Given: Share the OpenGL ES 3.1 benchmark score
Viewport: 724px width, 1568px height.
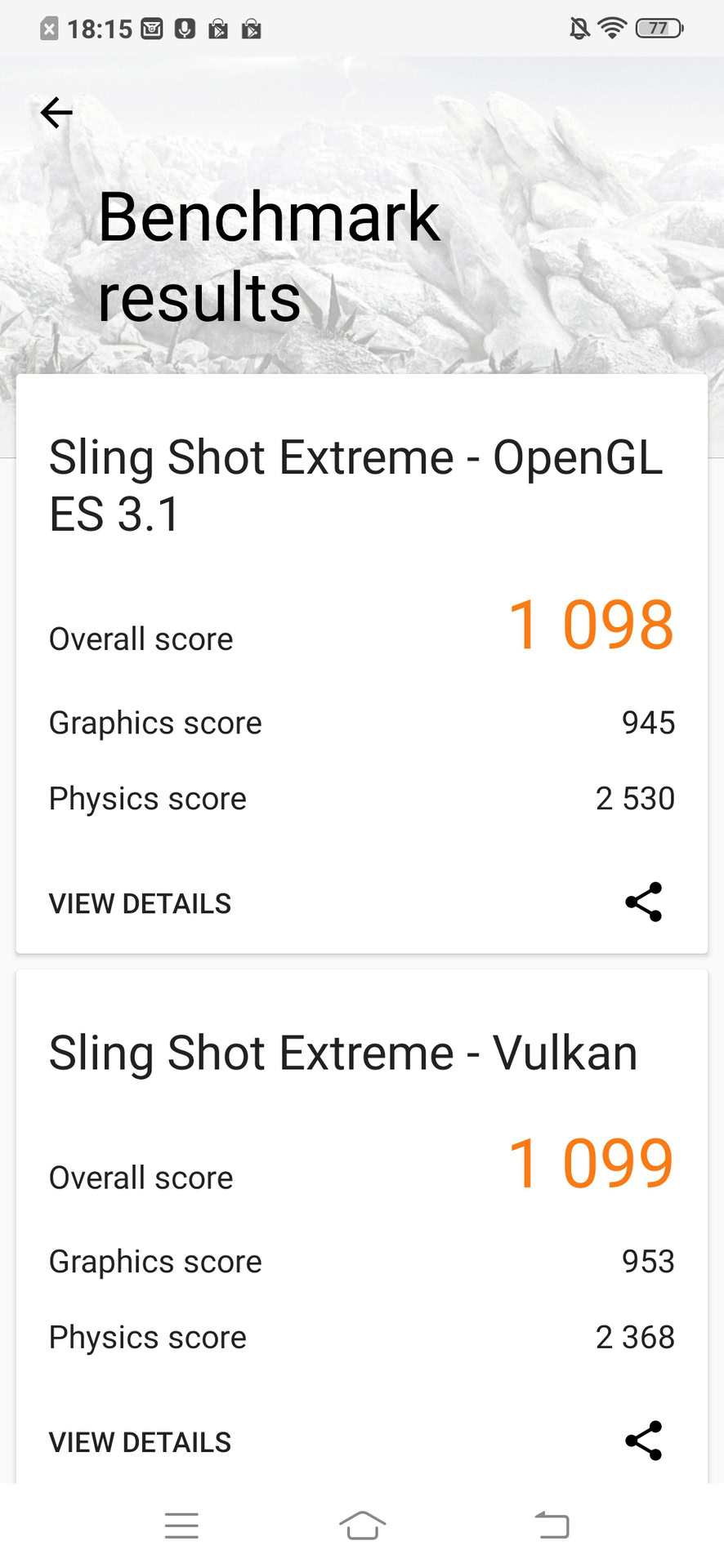Looking at the screenshot, I should [x=643, y=902].
